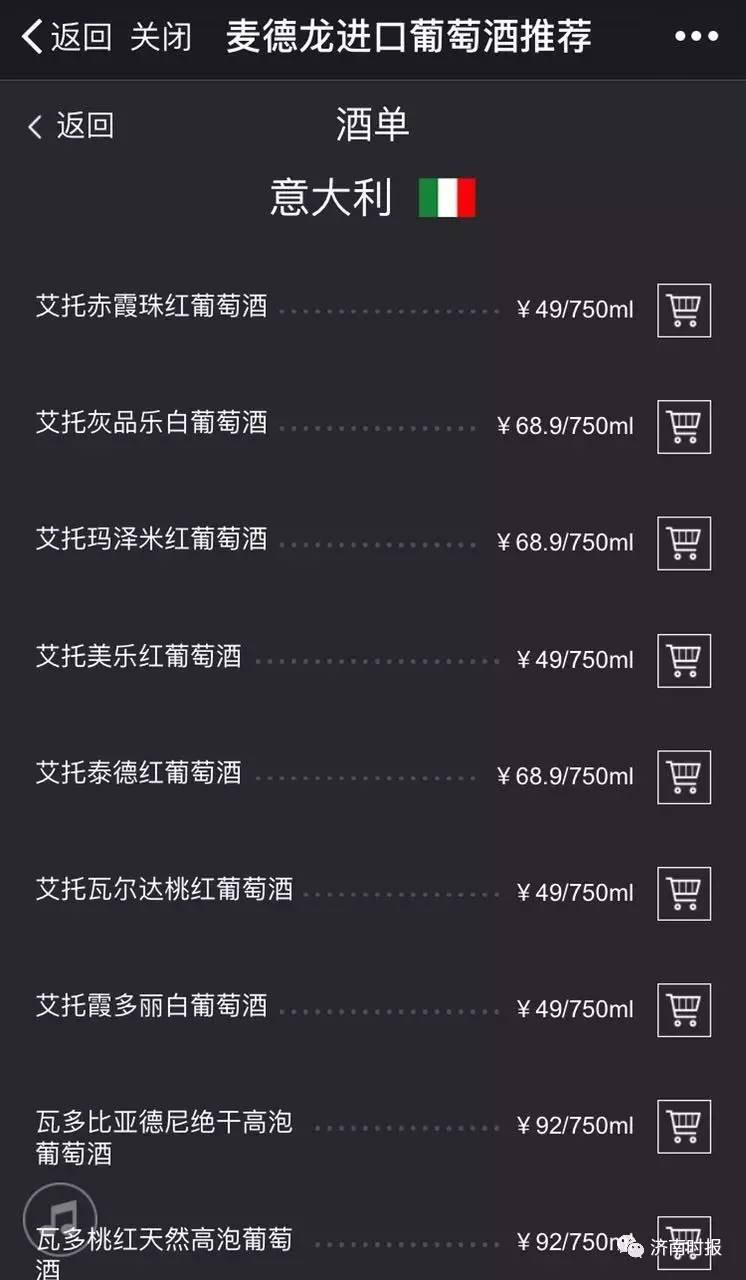Add 瓦多比亚德尼绝干高泡葡萄酒 to the cart
The width and height of the screenshot is (746, 1280).
684,1125
